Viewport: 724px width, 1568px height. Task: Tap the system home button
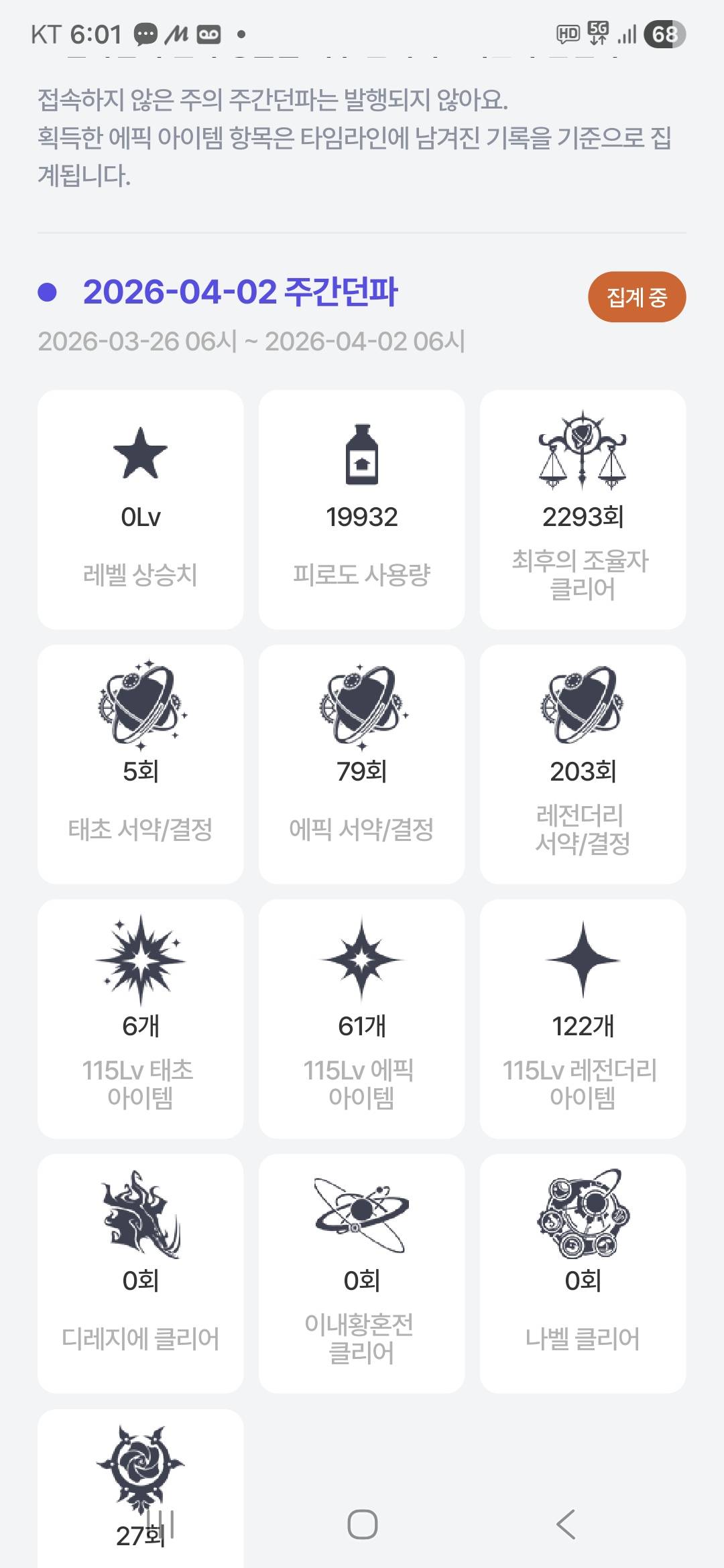362,1524
